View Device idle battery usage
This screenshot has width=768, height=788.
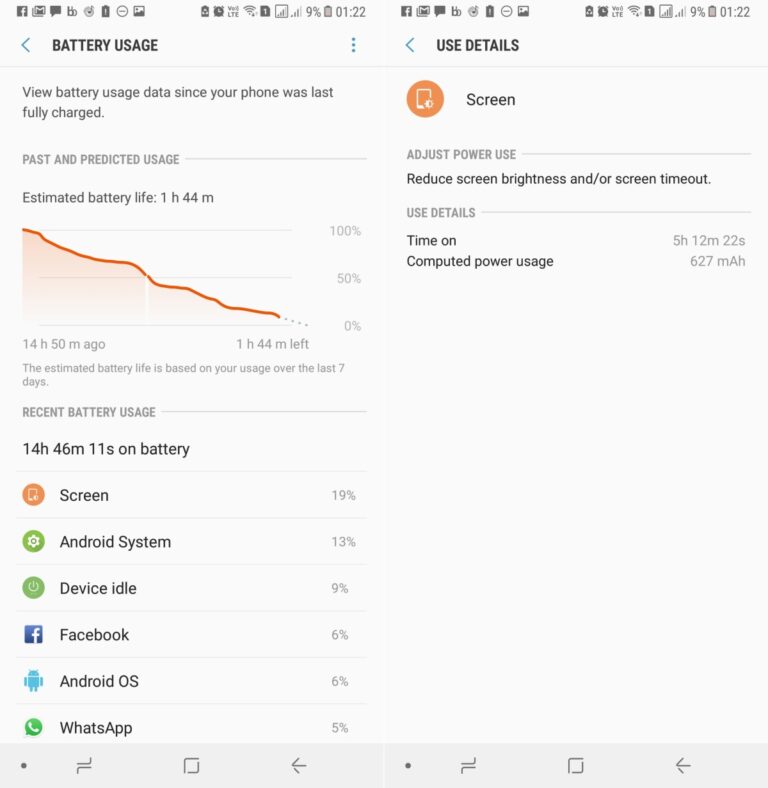[190, 588]
